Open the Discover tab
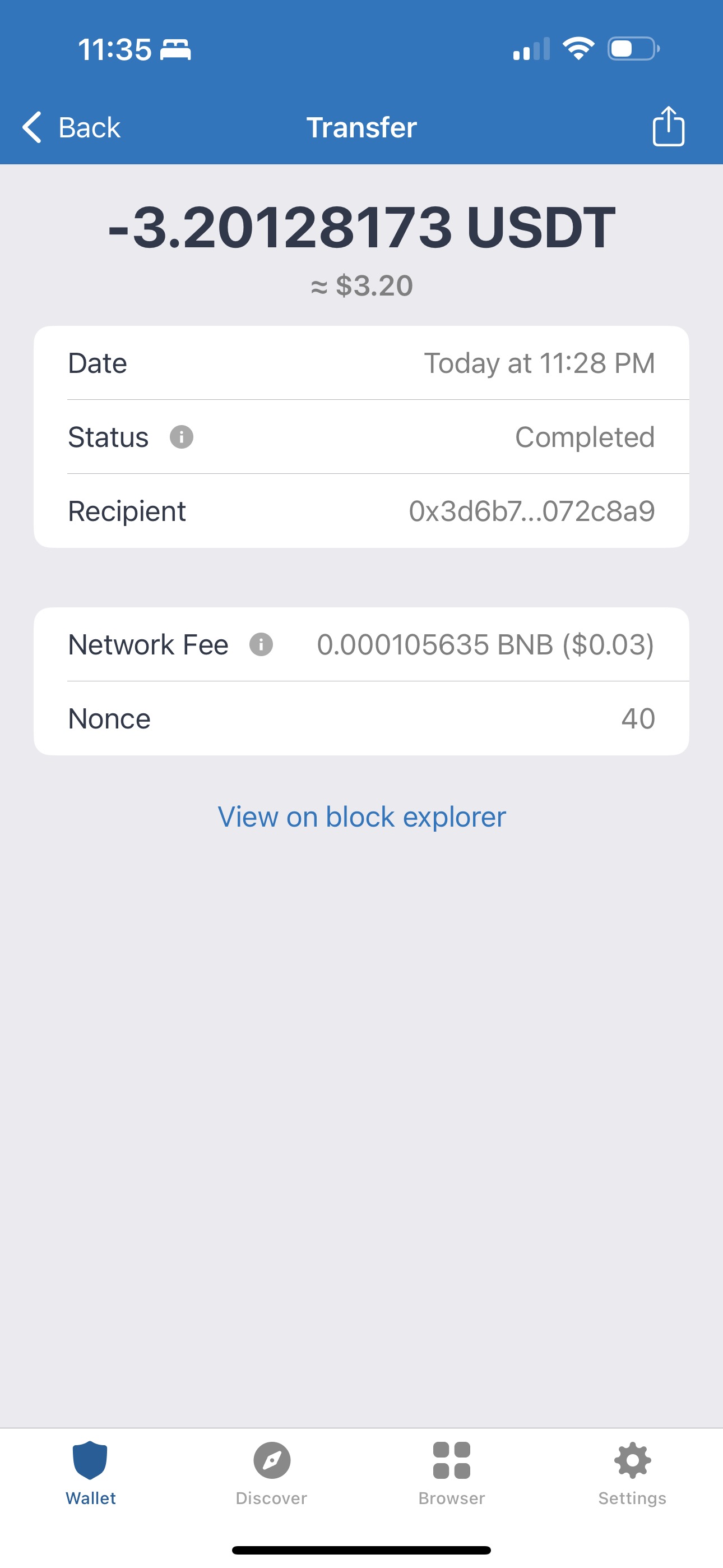The width and height of the screenshot is (723, 1568). coord(271,1470)
